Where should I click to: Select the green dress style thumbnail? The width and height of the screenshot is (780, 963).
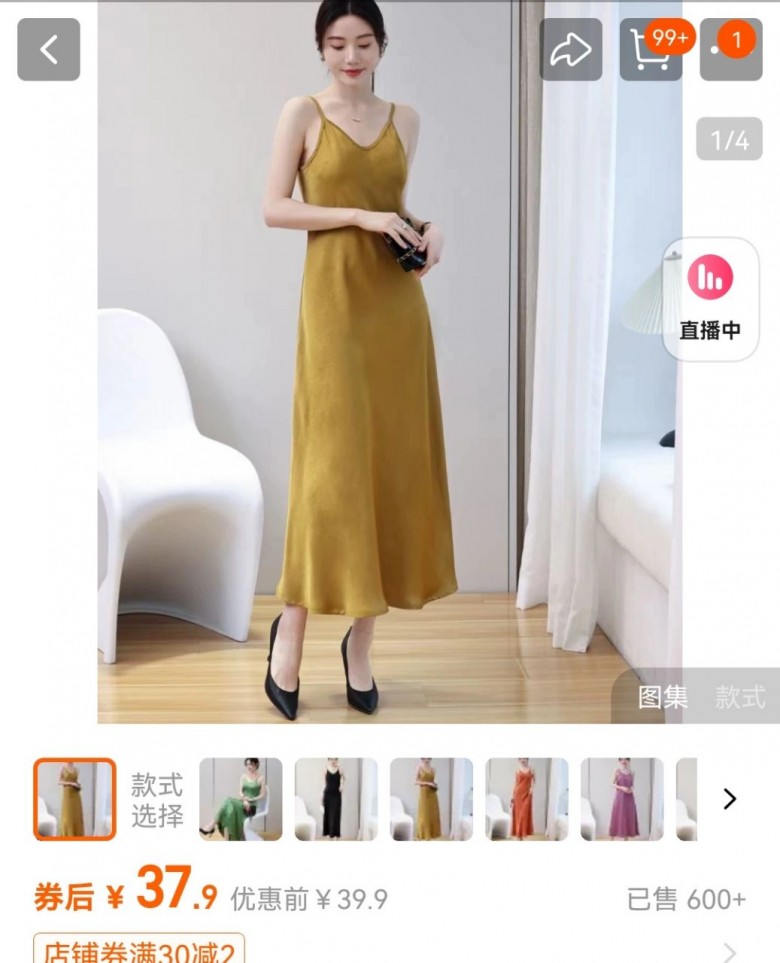coord(240,798)
